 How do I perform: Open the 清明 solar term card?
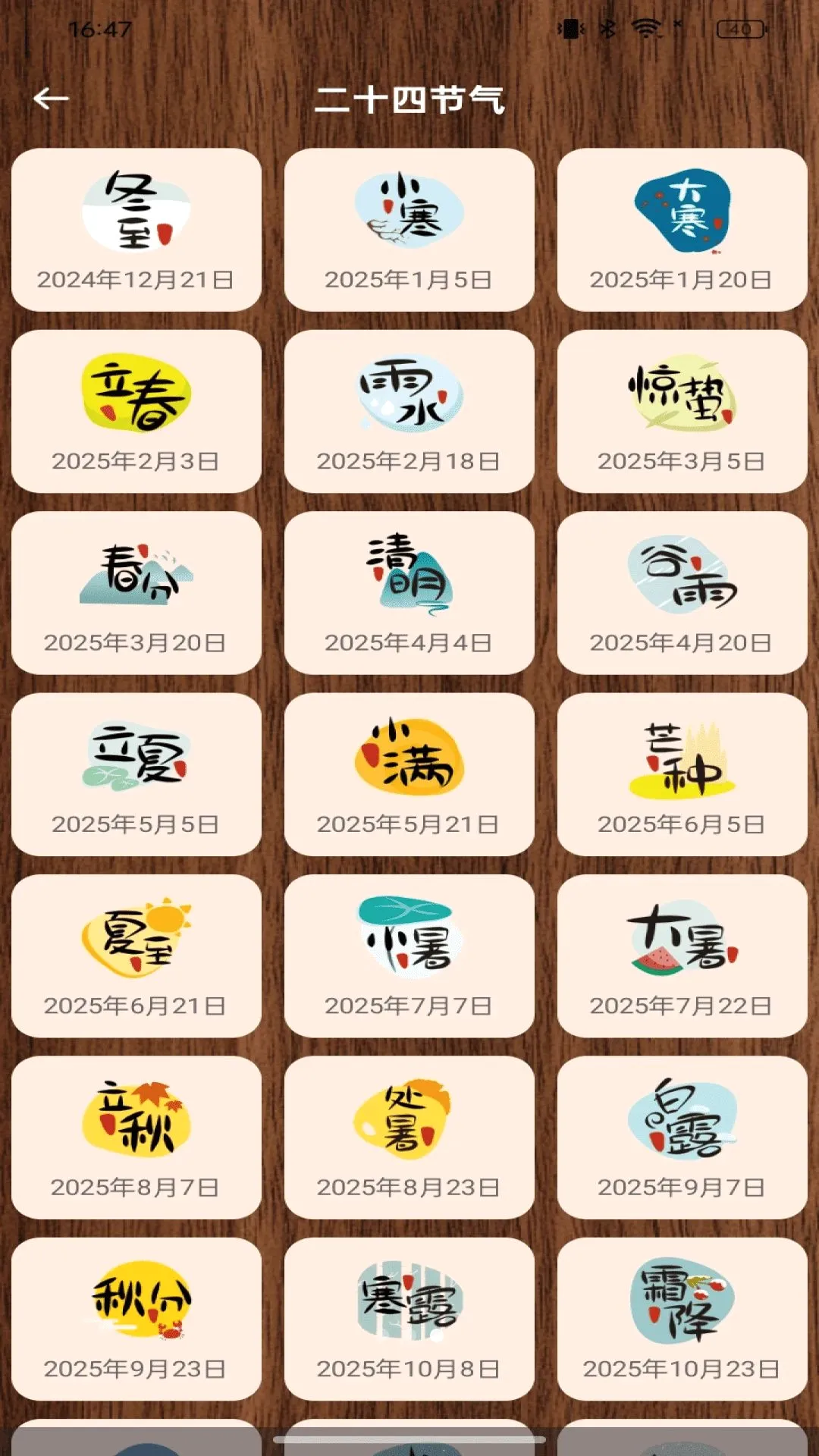tap(409, 593)
